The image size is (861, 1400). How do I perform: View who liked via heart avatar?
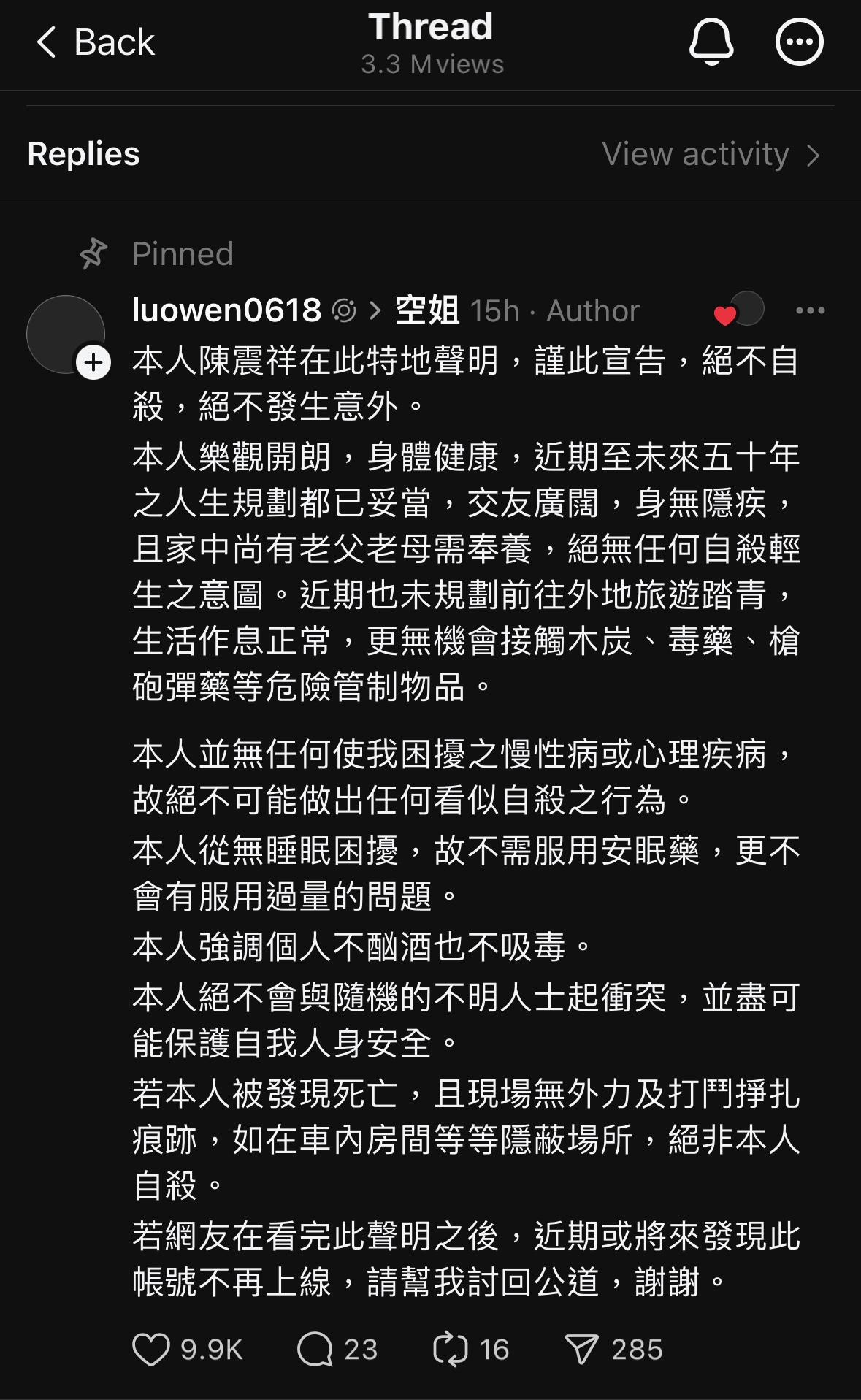[x=740, y=310]
